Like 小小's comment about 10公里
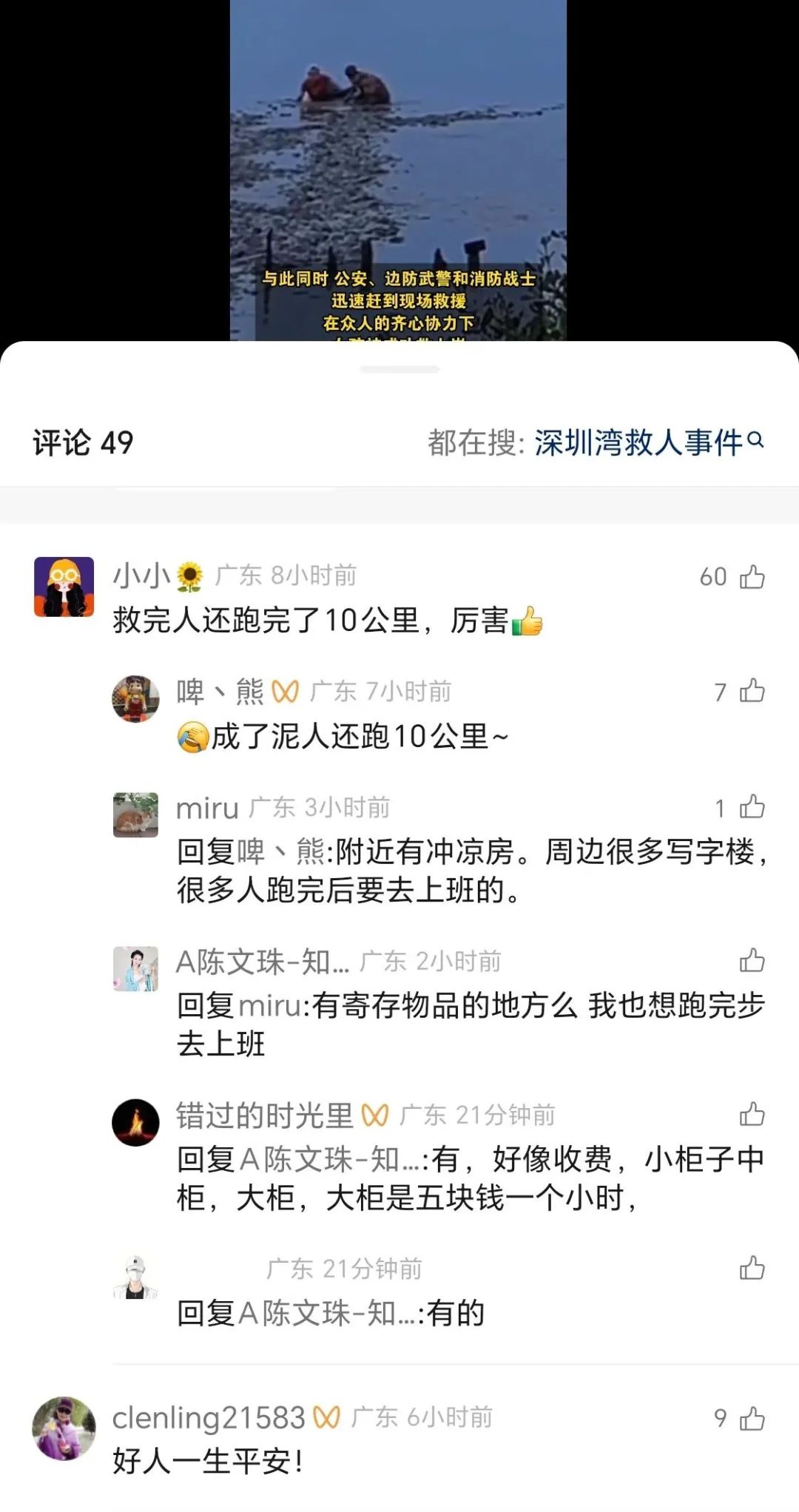This screenshot has height=1512, width=799. (x=752, y=577)
